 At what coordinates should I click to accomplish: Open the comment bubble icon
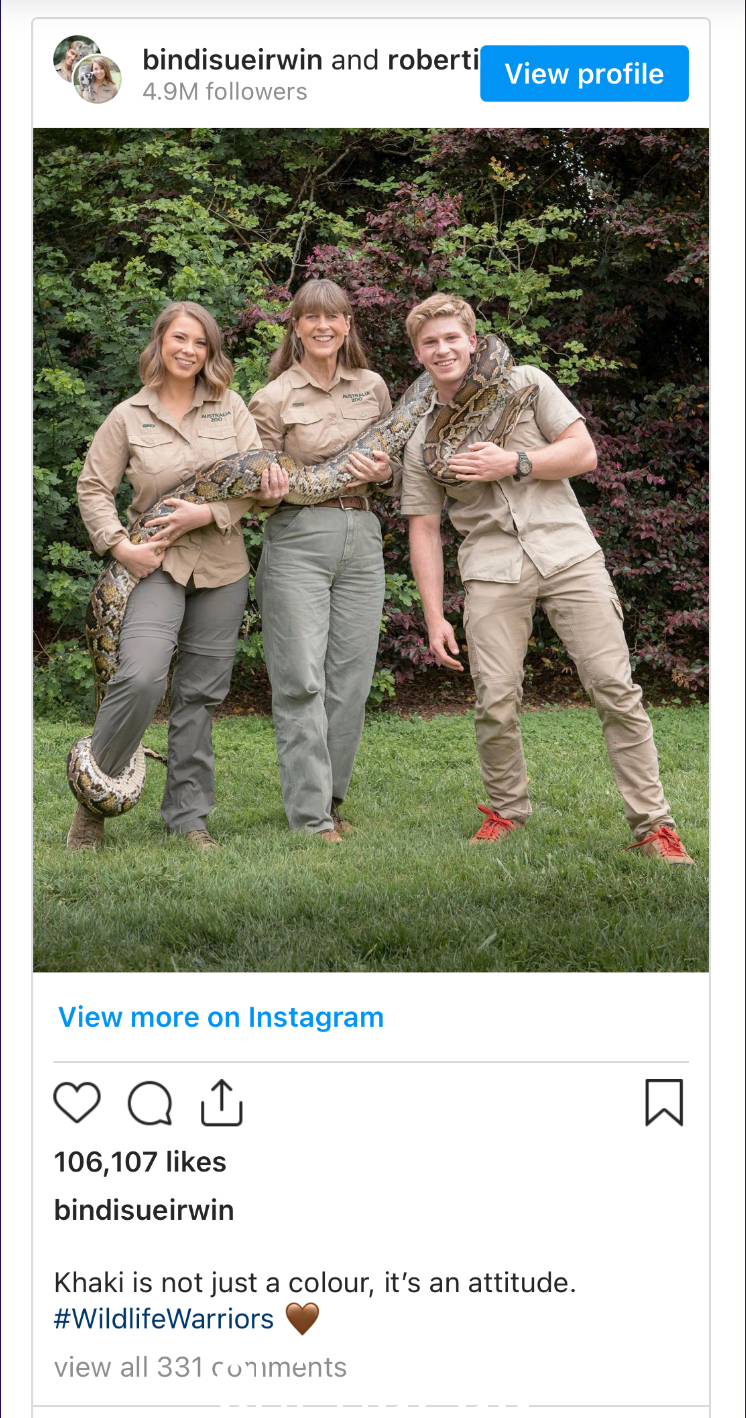150,1104
